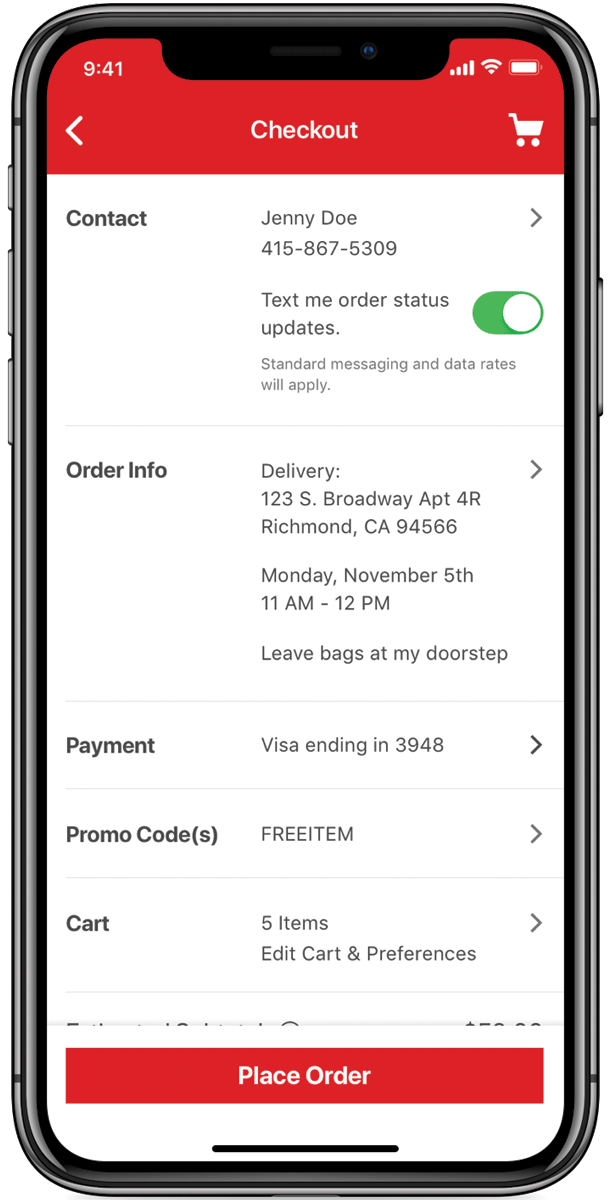
Task: Turn off text order status updates
Action: (507, 313)
